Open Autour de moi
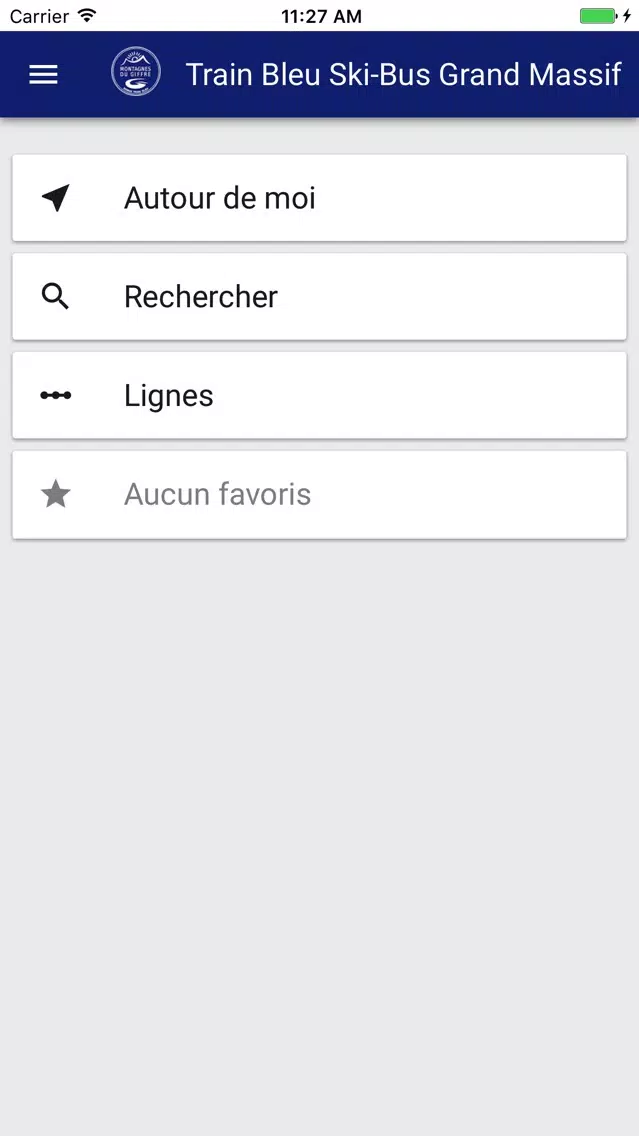Screen dimensions: 639x1136 tap(320, 198)
